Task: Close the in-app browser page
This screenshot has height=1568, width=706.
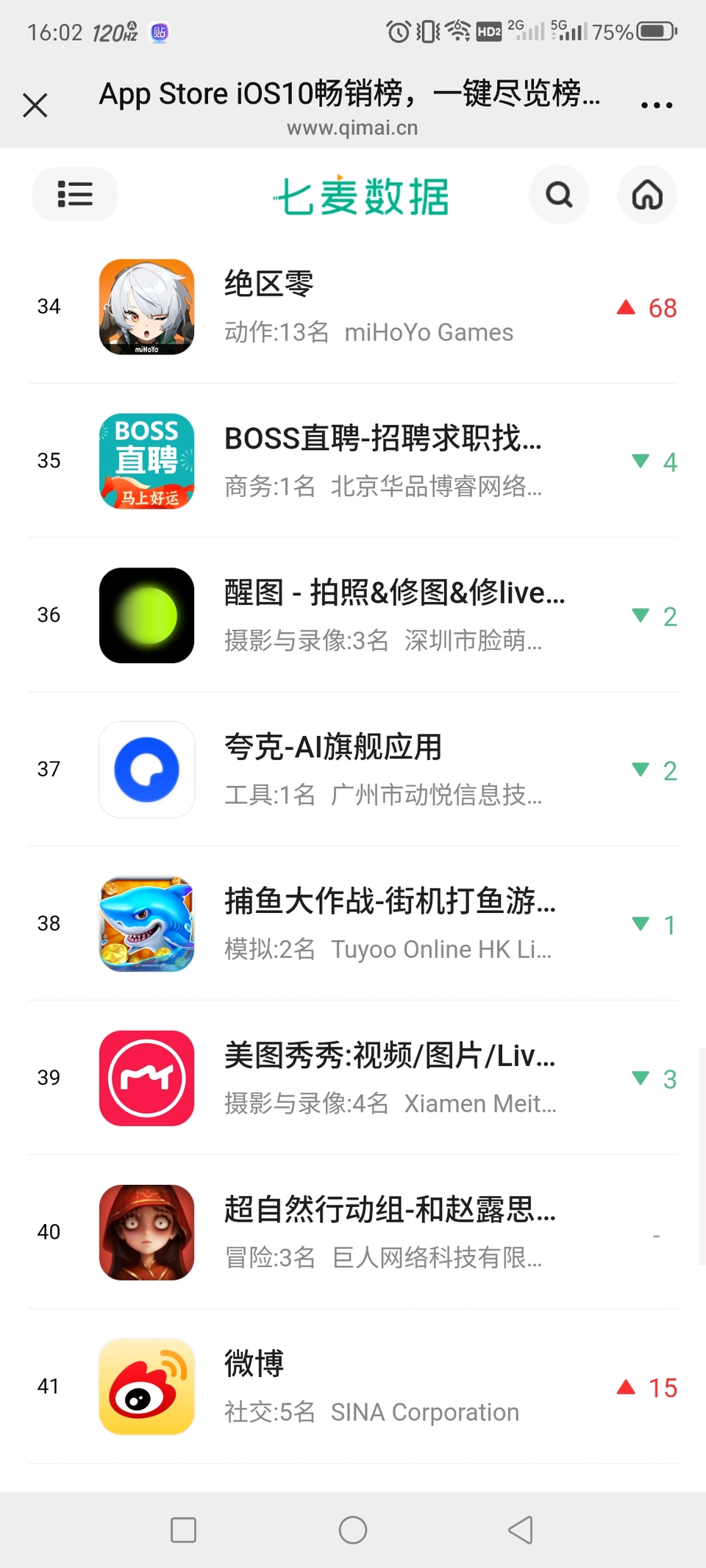Action: (x=35, y=105)
